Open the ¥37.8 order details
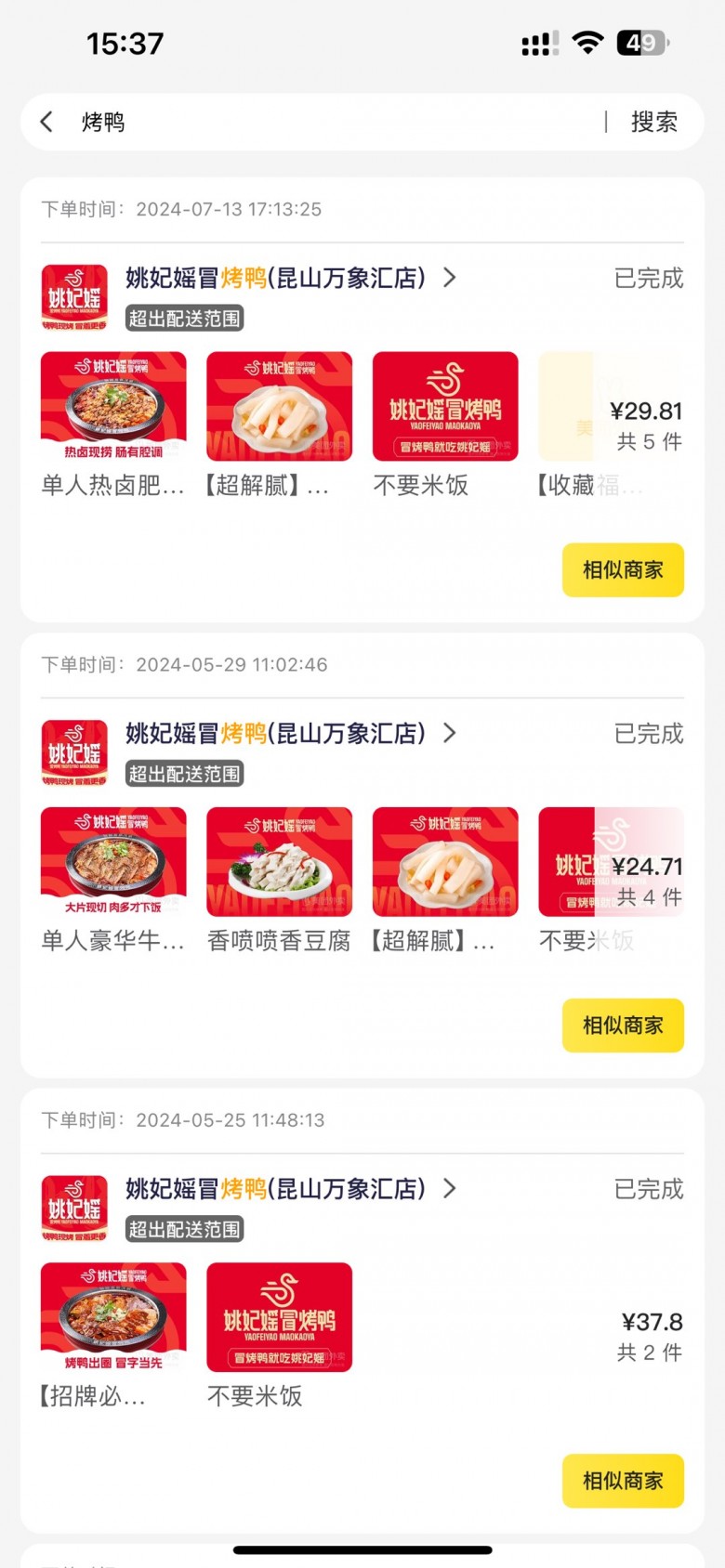 coord(651,1335)
